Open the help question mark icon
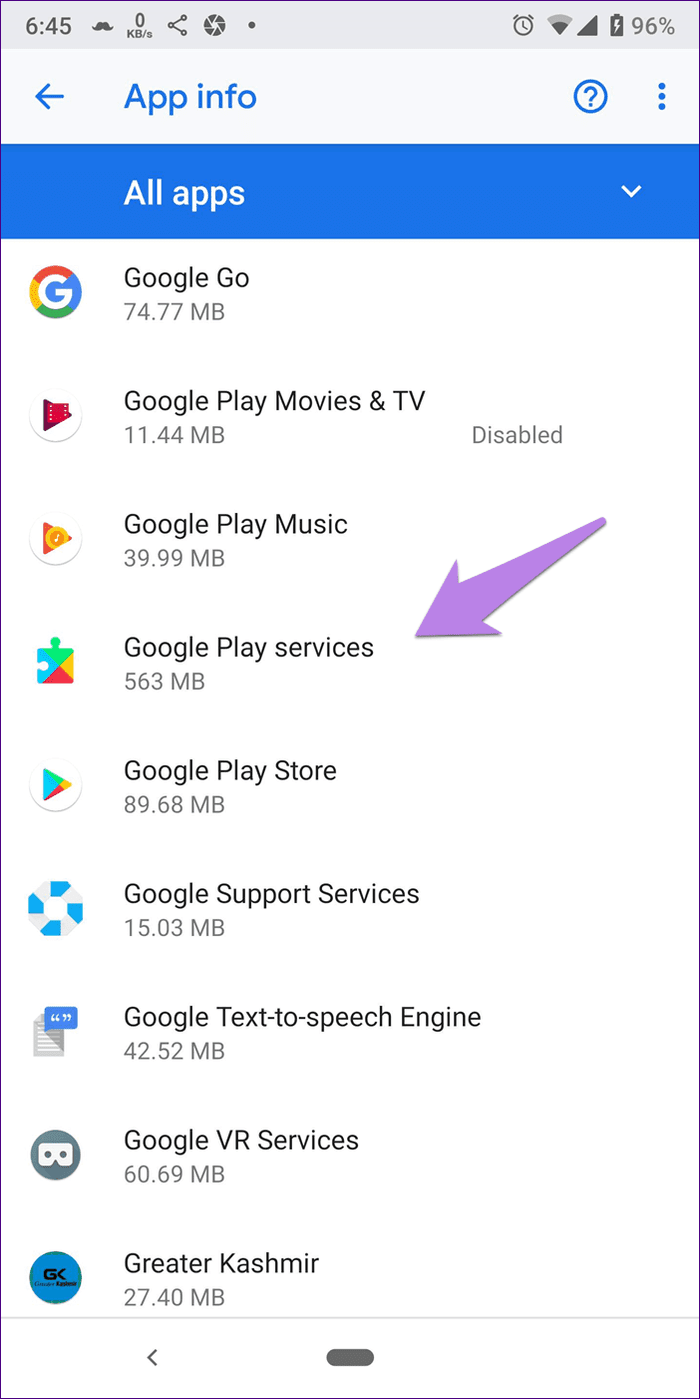 tap(590, 97)
